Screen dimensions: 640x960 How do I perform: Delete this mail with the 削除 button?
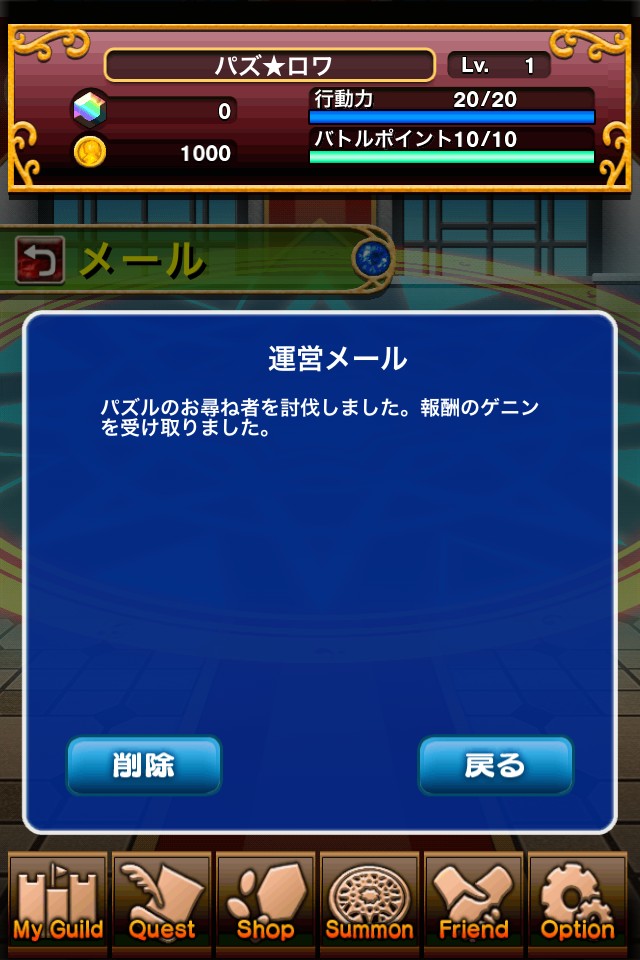pos(144,766)
